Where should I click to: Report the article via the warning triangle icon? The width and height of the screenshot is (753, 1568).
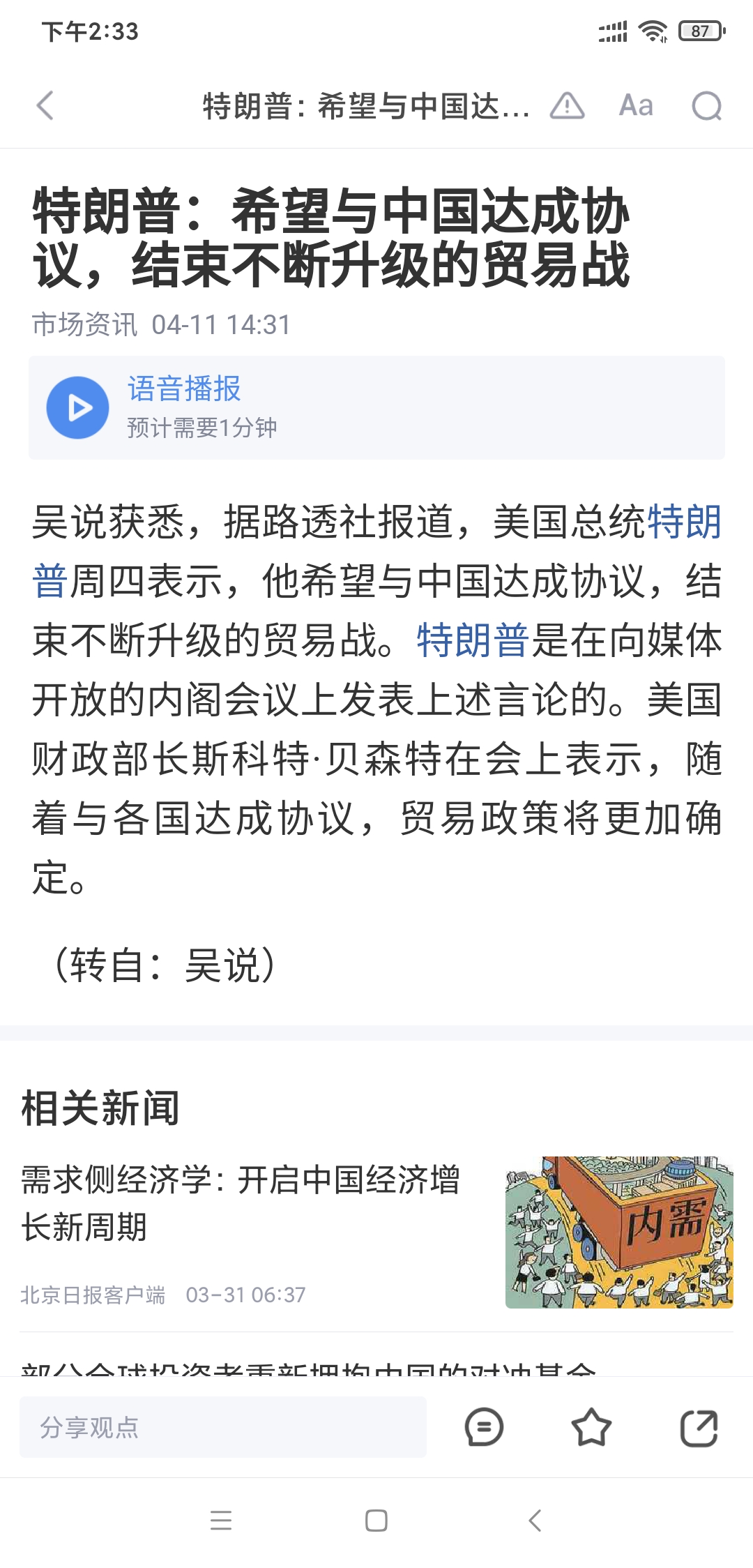coord(567,106)
